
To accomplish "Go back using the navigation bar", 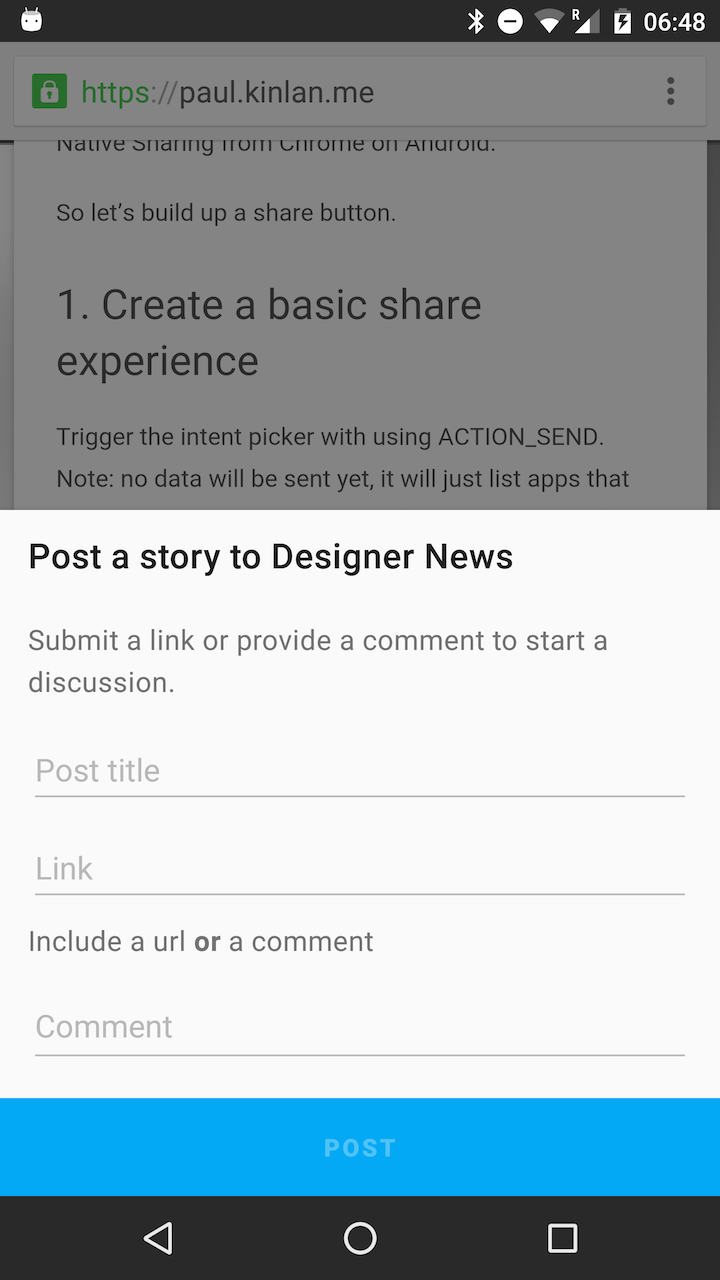I will tap(158, 1238).
